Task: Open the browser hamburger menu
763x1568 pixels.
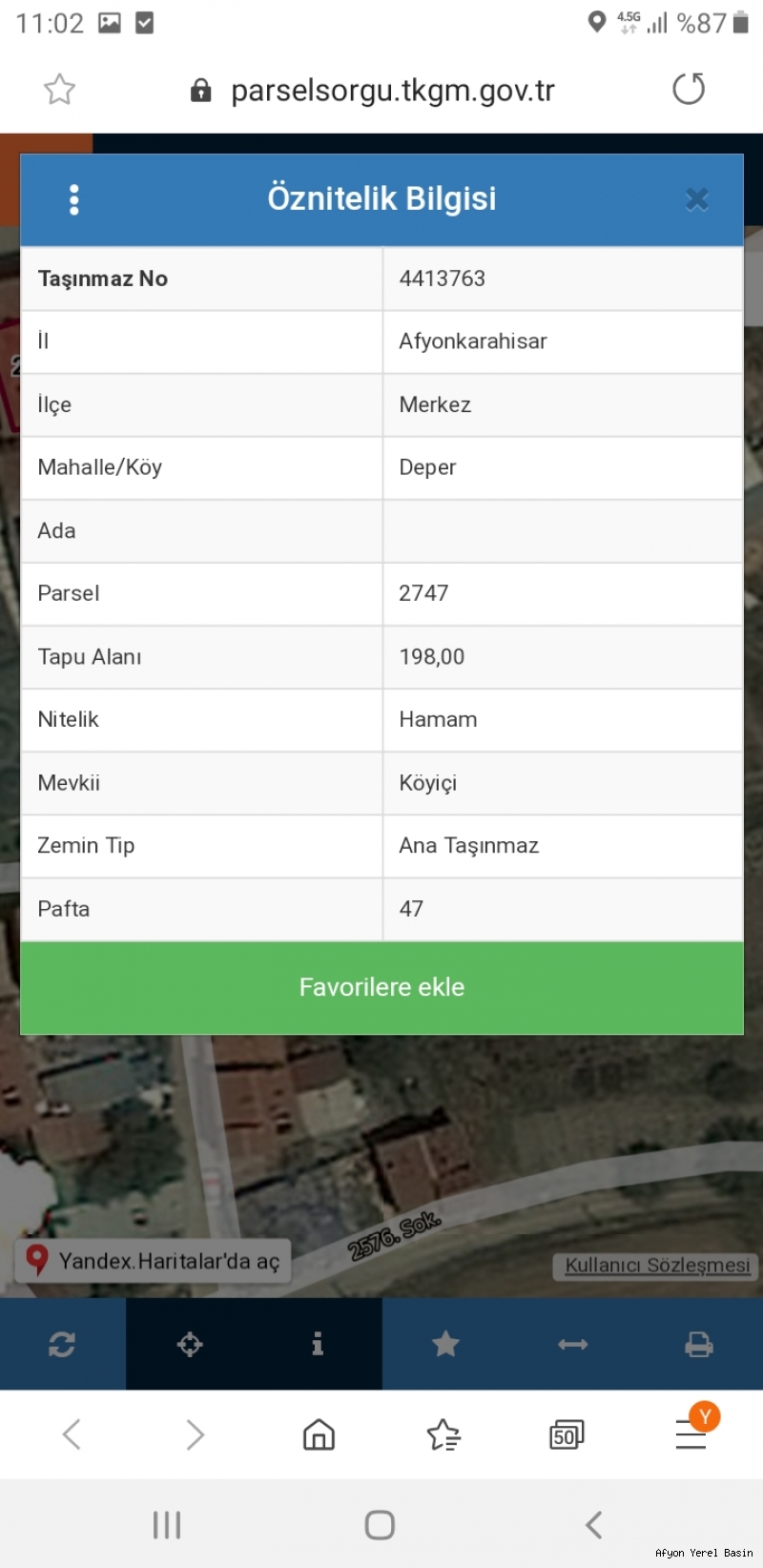Action: tap(691, 1433)
